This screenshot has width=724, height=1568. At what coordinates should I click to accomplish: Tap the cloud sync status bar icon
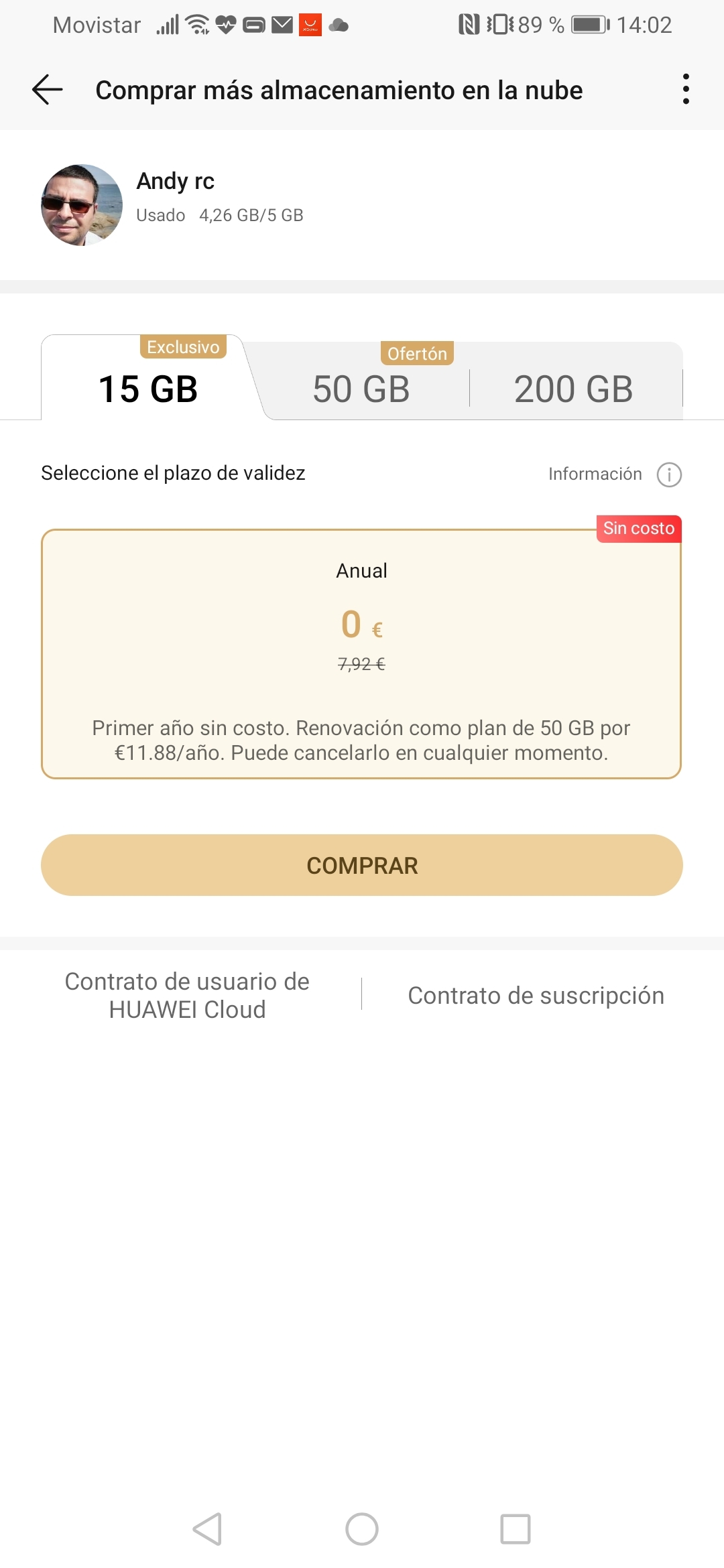point(338,25)
